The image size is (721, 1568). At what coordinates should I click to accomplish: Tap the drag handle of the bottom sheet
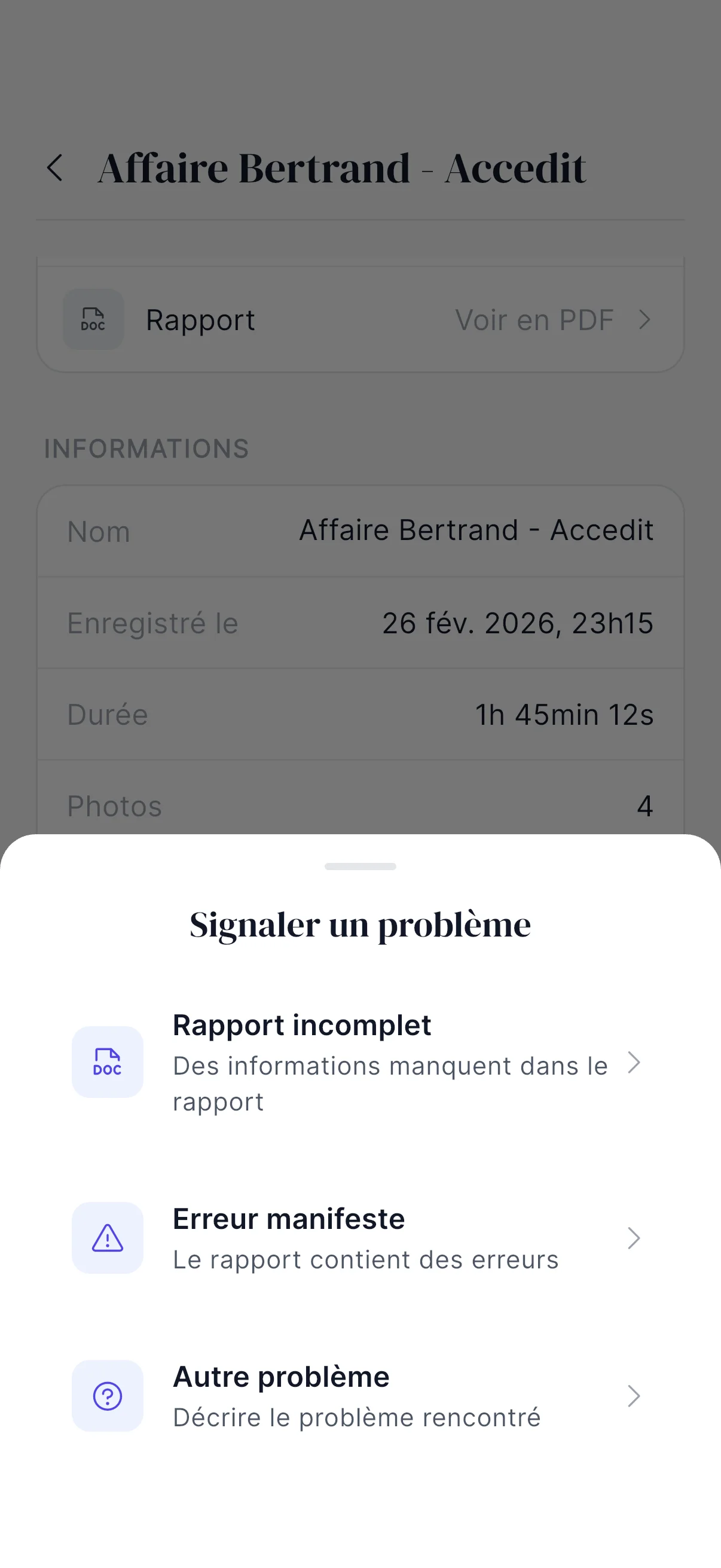[x=360, y=866]
